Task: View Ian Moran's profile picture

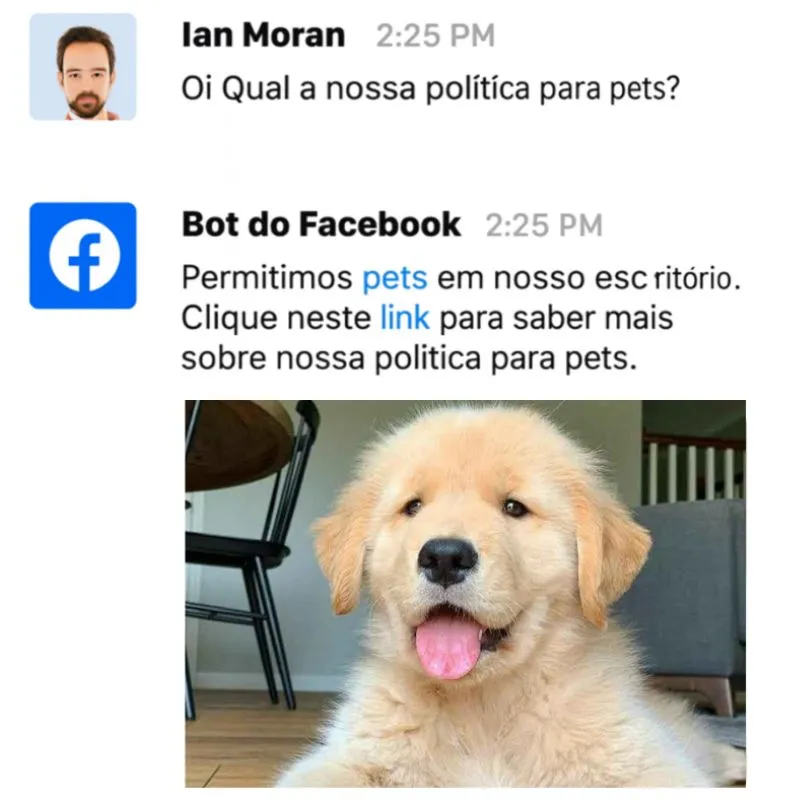Action: coord(83,67)
